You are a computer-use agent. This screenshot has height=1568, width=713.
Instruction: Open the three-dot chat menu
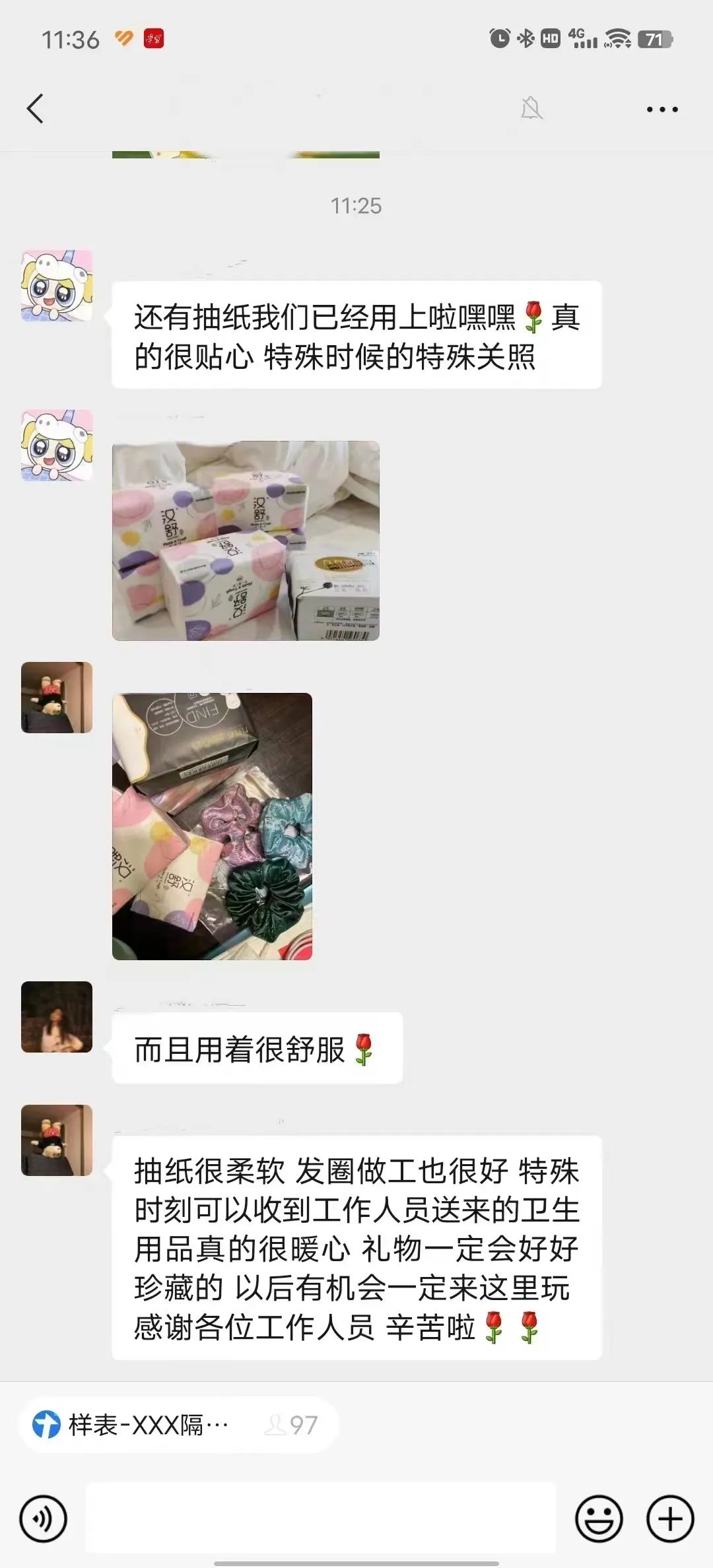(x=662, y=110)
